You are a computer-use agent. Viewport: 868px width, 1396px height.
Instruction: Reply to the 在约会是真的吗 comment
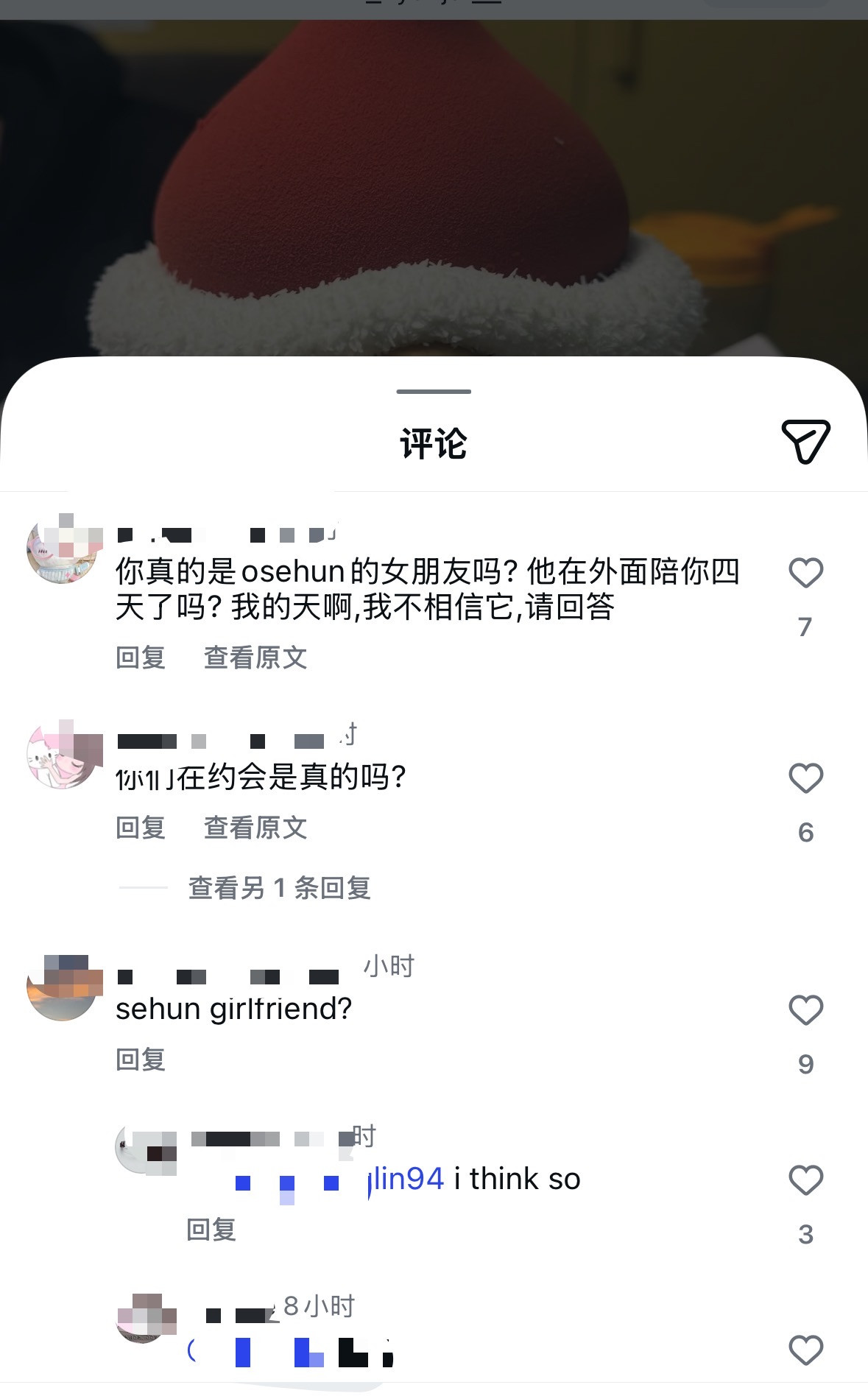pos(141,828)
